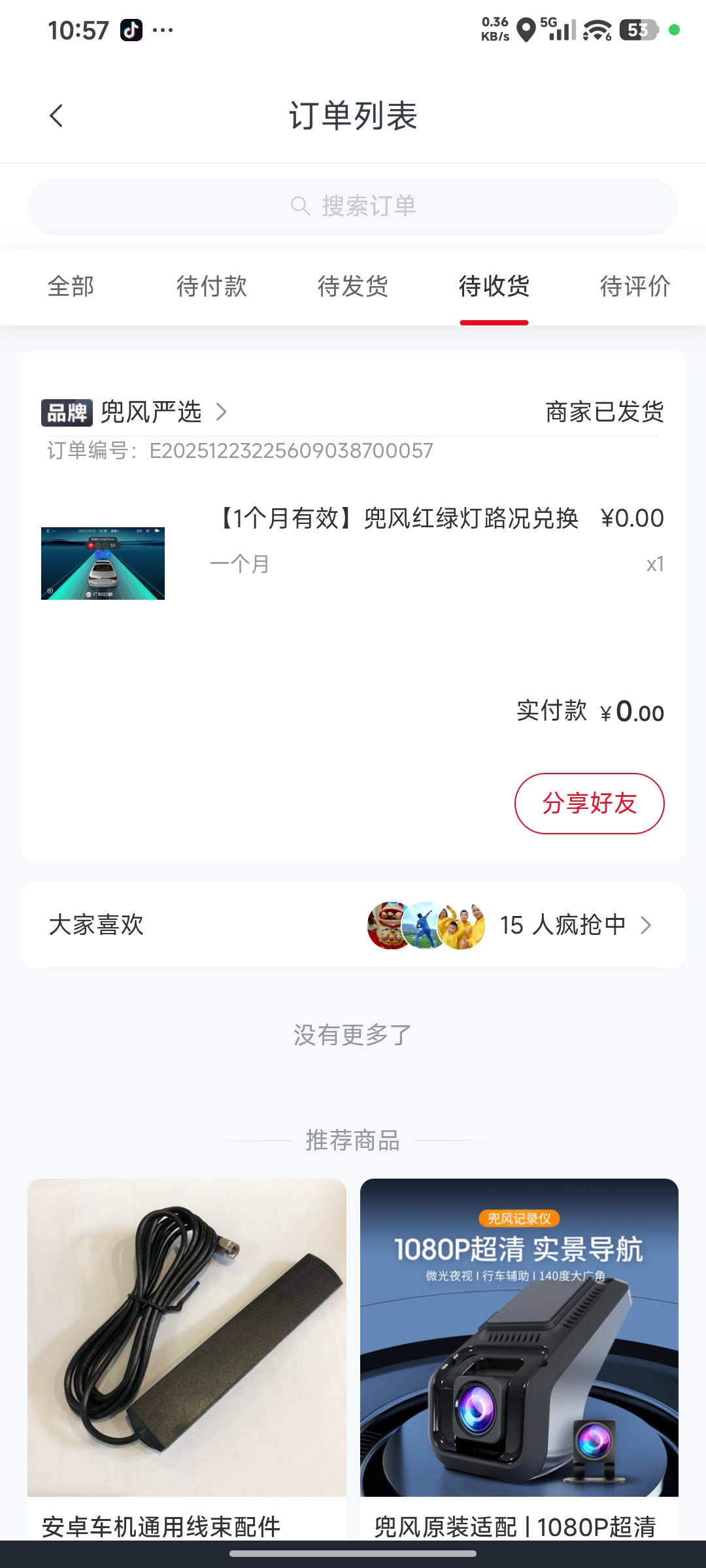Switch to the 全部 tab
Screen dimensions: 706x1568
(71, 286)
